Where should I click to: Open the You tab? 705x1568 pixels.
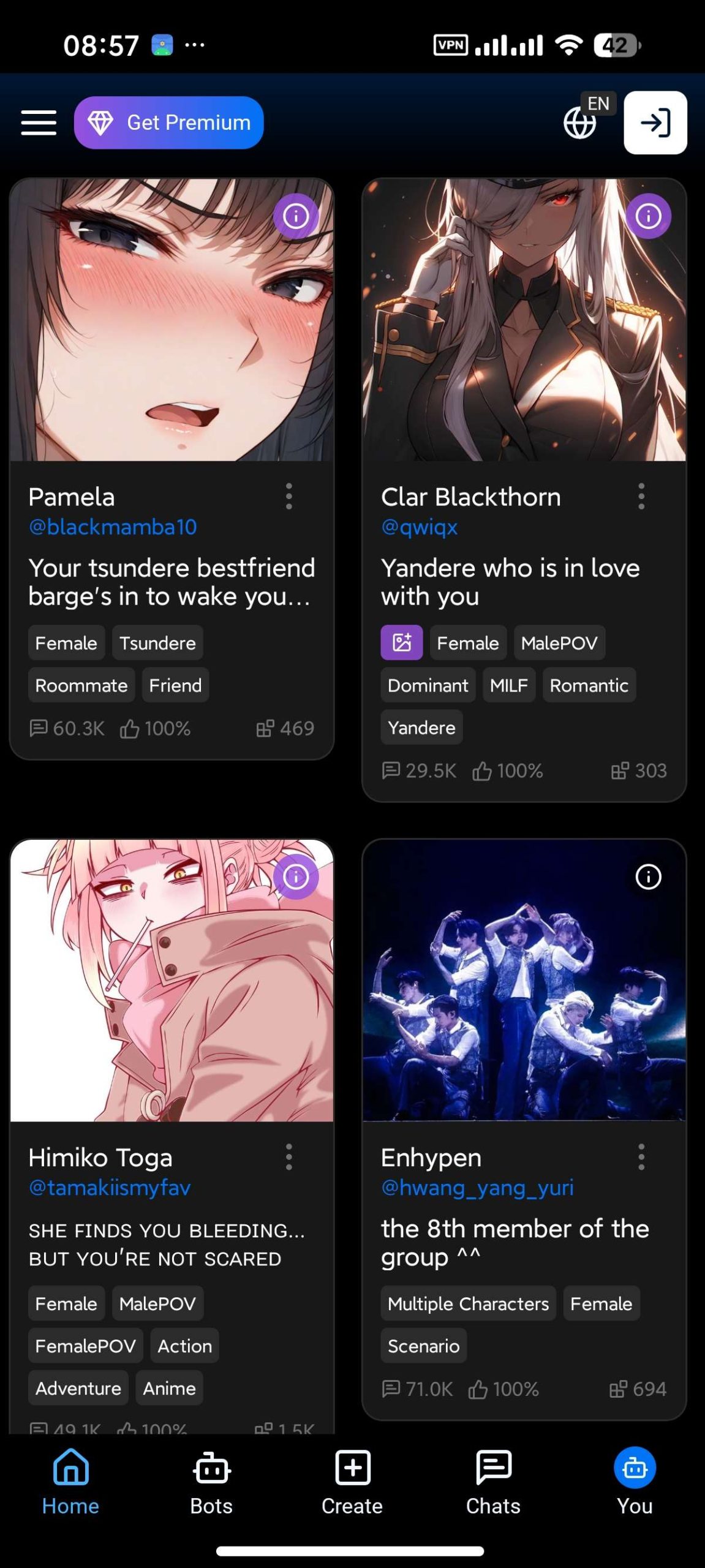click(635, 1481)
